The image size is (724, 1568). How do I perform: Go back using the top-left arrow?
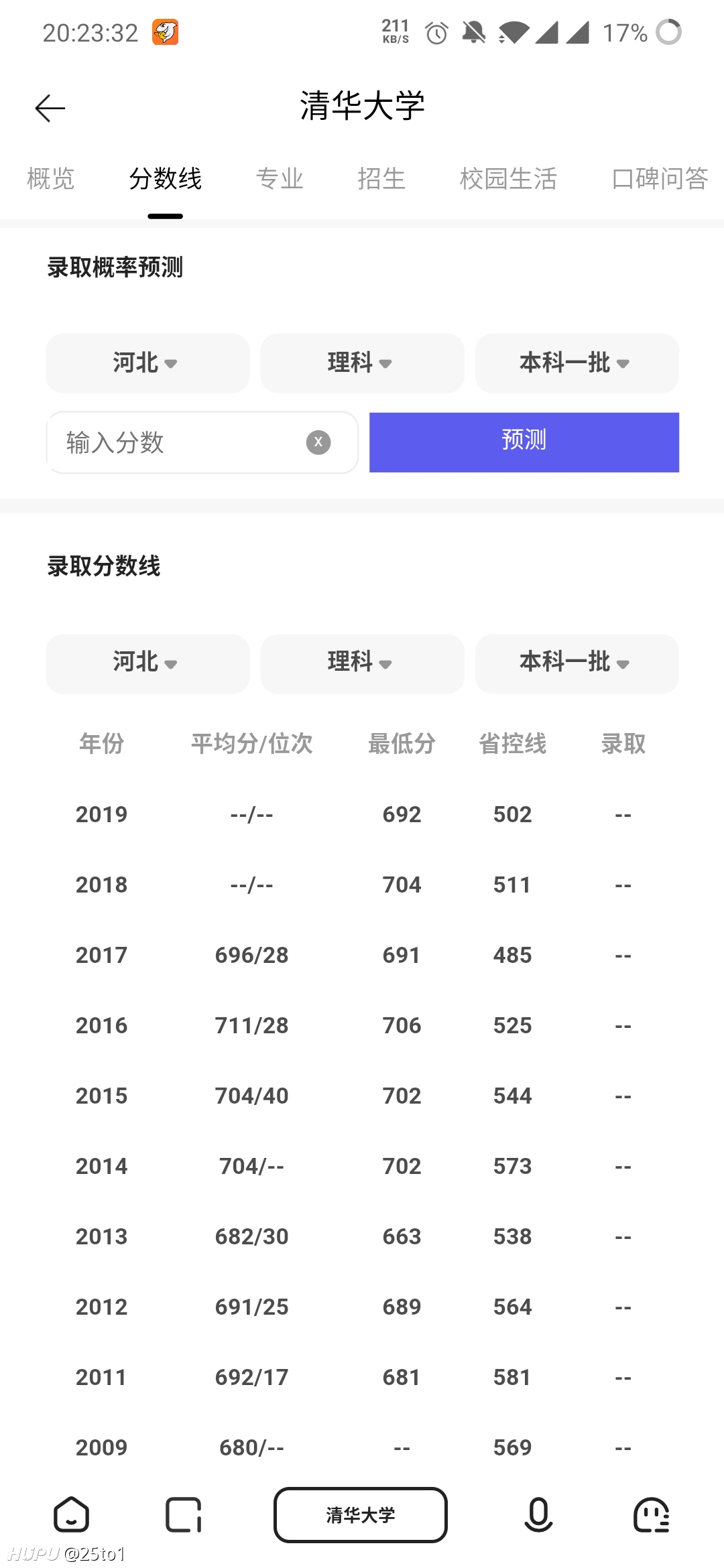(x=50, y=108)
